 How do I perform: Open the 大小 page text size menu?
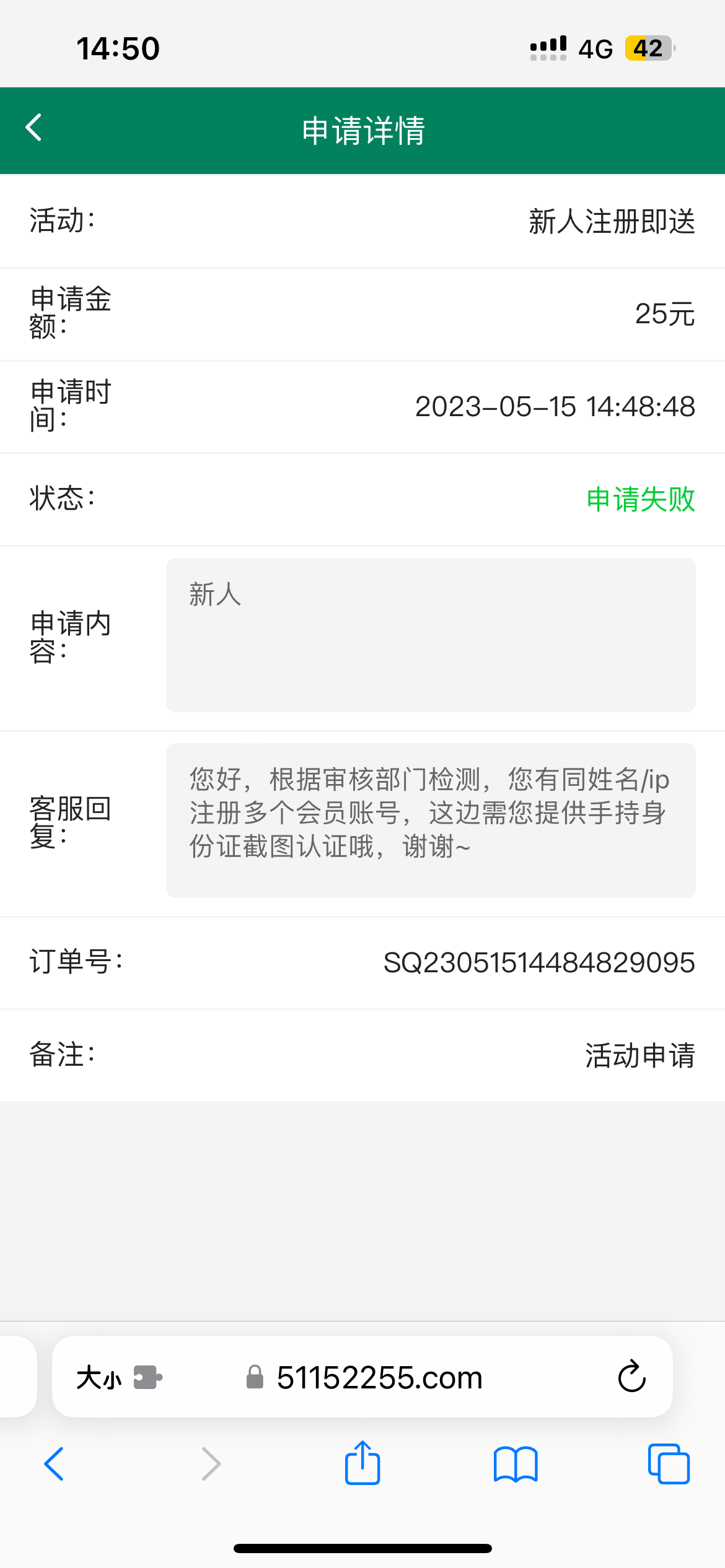[x=99, y=1378]
